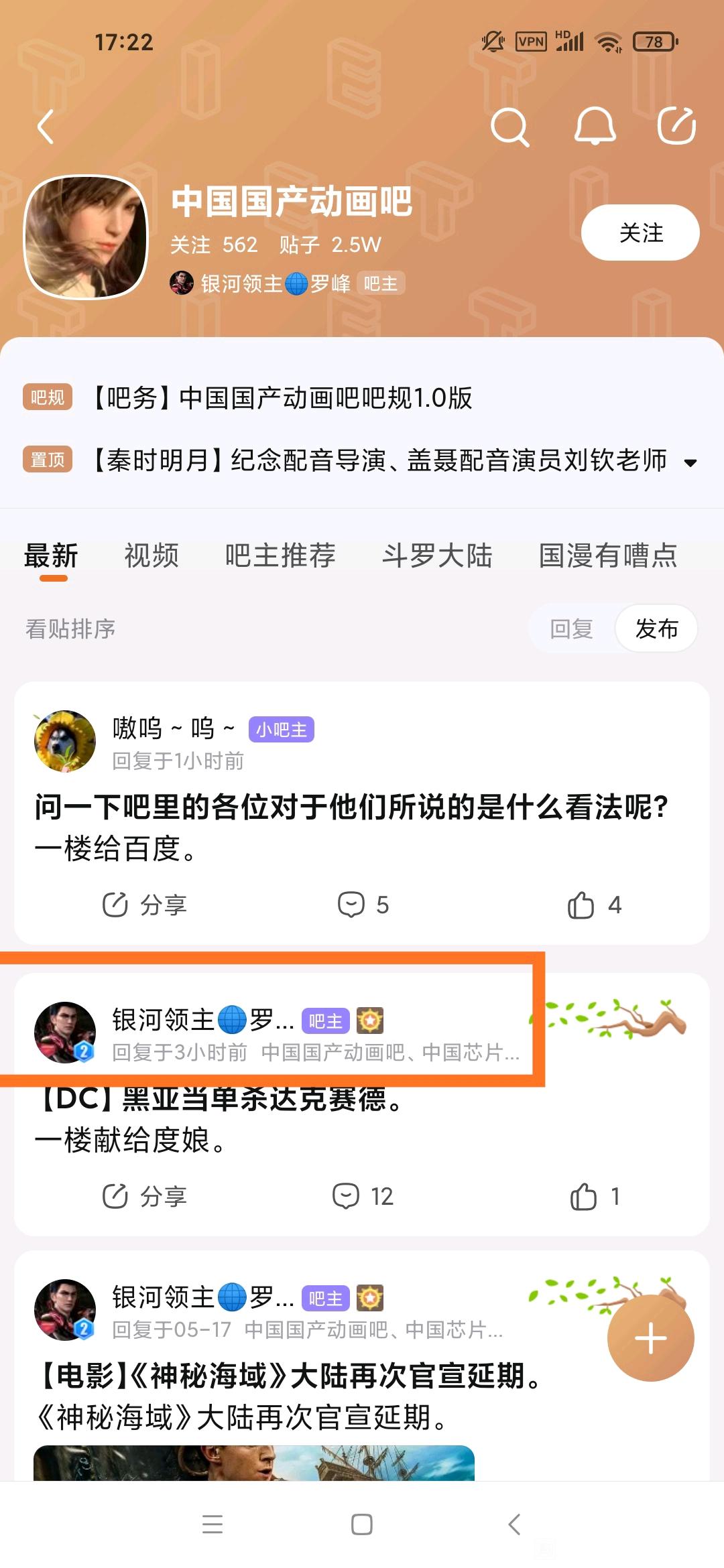Go back using the top-left arrow
724x1568 pixels.
click(x=46, y=127)
